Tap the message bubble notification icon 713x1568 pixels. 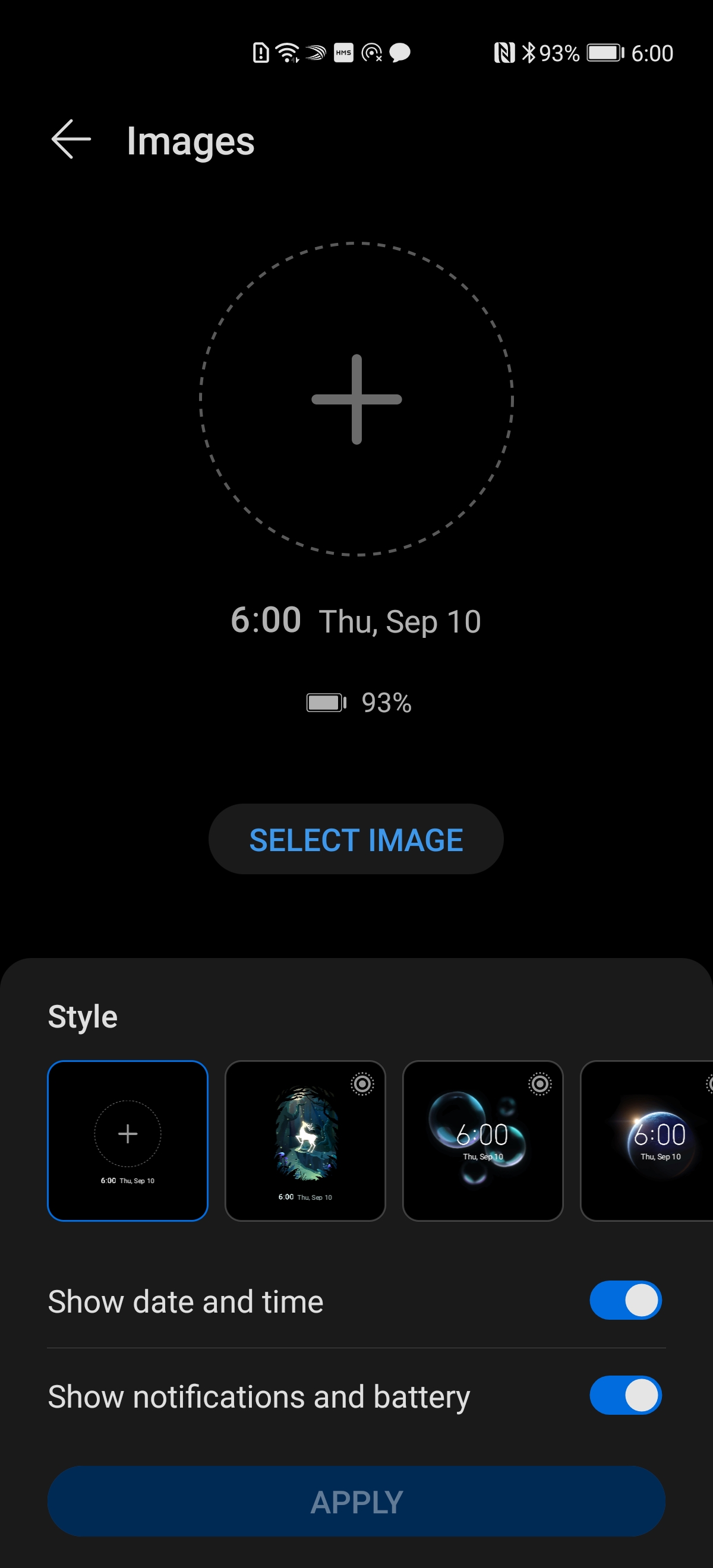pos(400,53)
